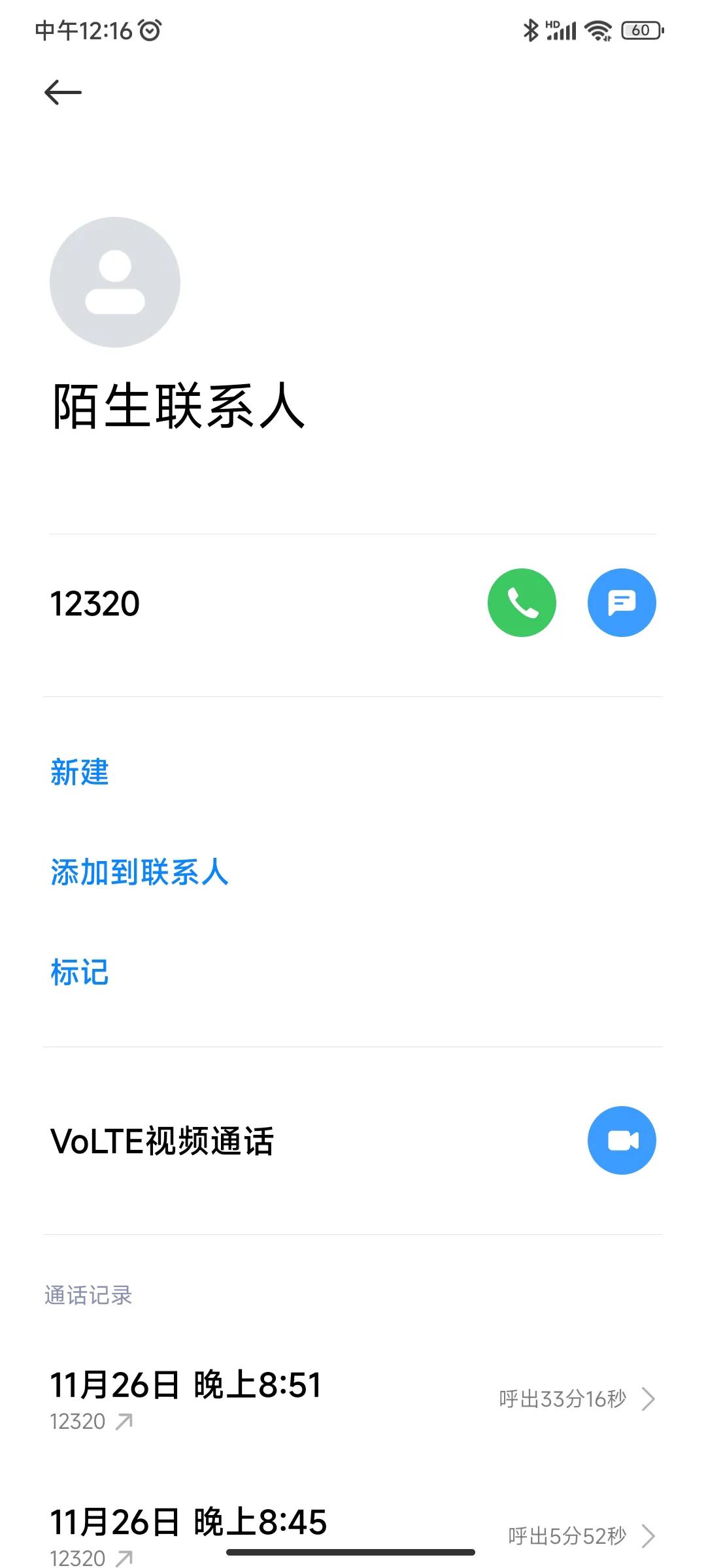Tap the Bluetooth icon in the status bar
The width and height of the screenshot is (706, 1568).
point(529,29)
